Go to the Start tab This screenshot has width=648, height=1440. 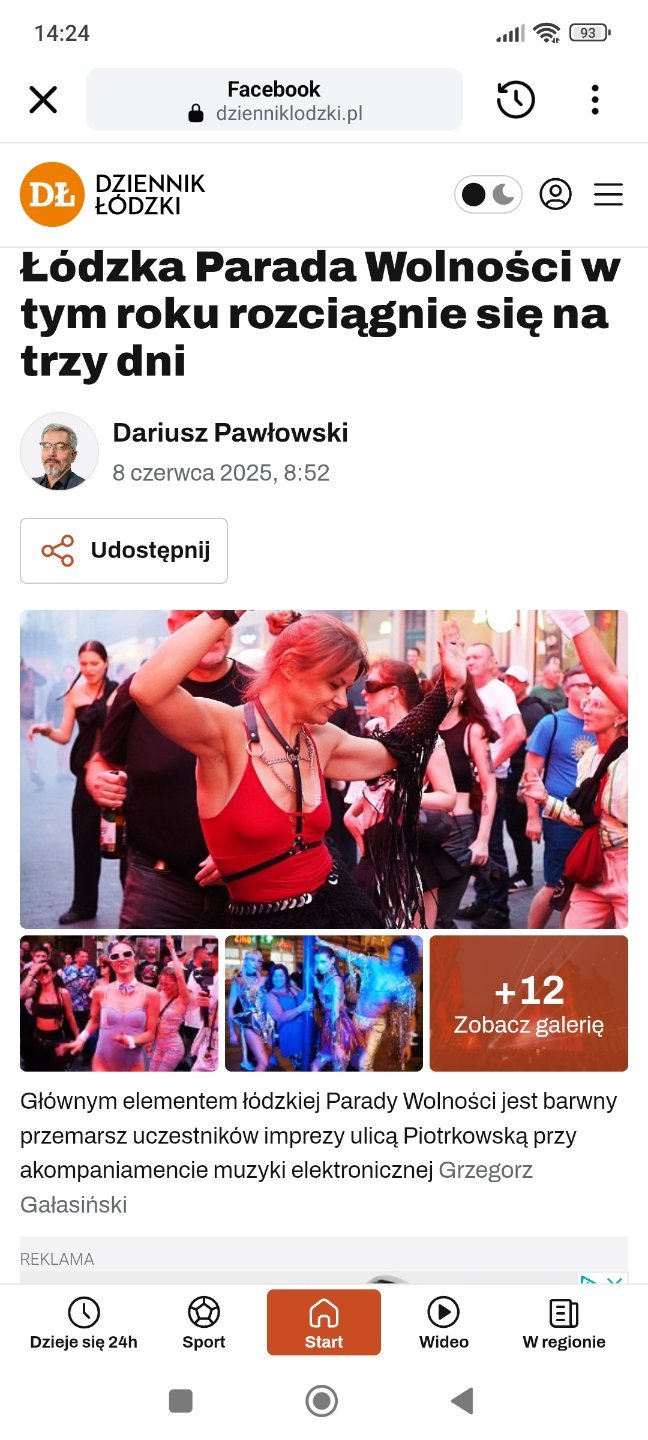[323, 1323]
